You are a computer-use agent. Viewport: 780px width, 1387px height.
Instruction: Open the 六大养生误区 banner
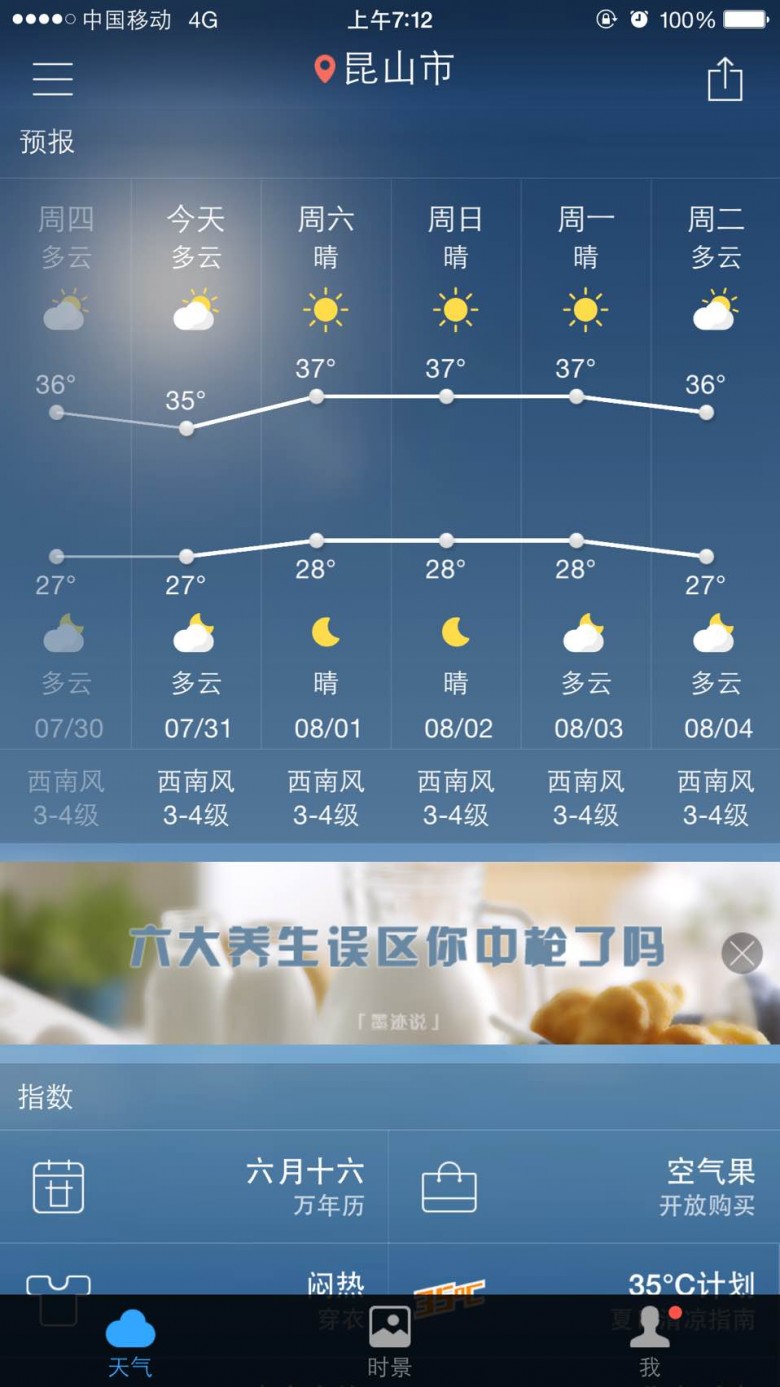click(390, 953)
